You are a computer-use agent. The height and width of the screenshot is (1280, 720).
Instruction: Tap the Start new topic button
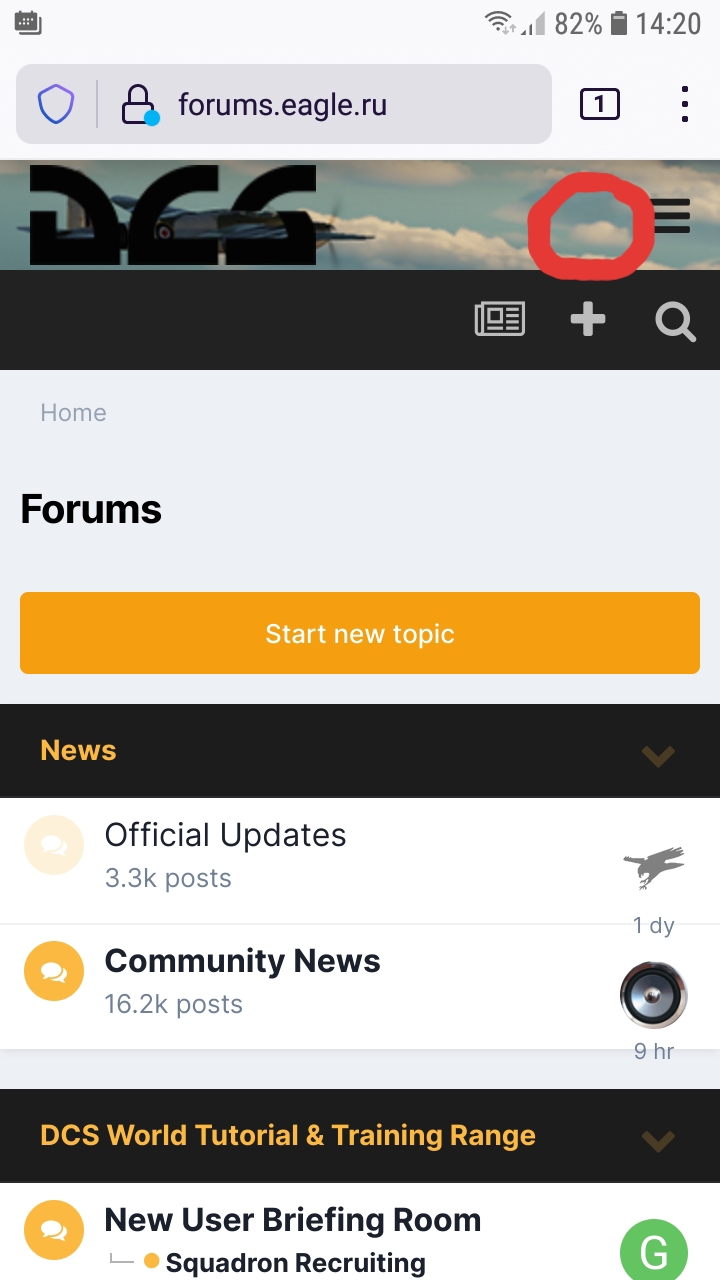(x=360, y=633)
